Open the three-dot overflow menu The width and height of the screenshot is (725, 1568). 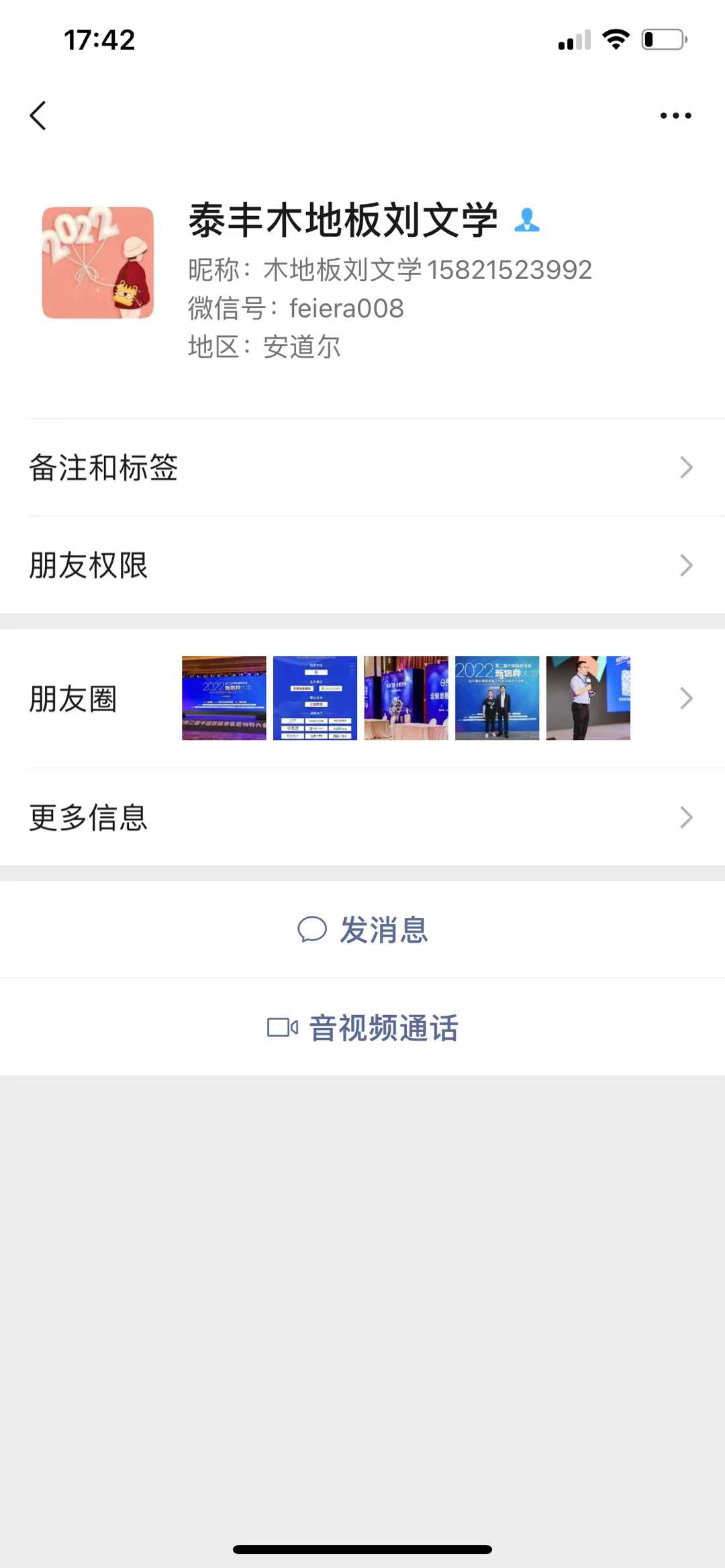[675, 115]
